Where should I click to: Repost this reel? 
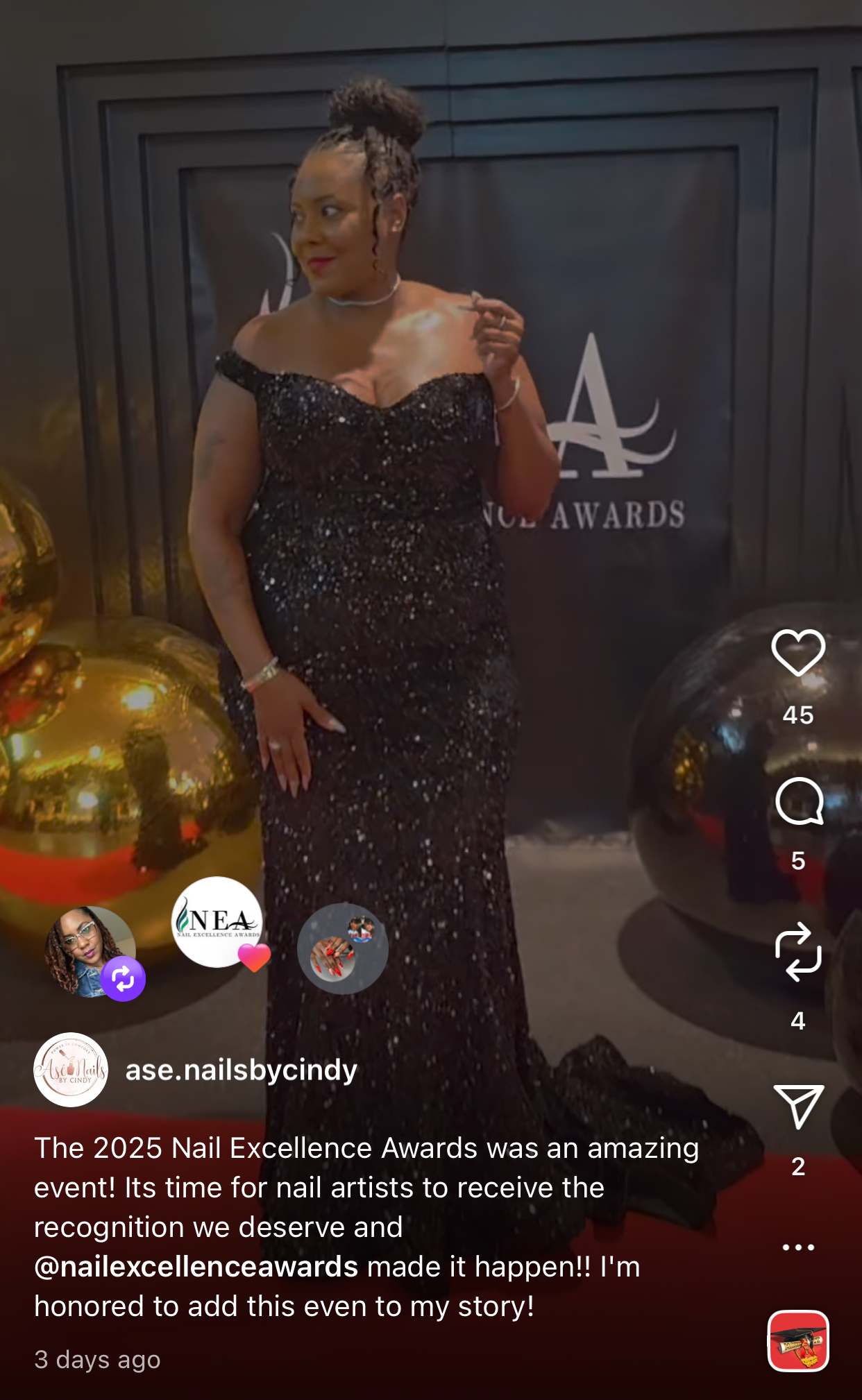[x=798, y=952]
